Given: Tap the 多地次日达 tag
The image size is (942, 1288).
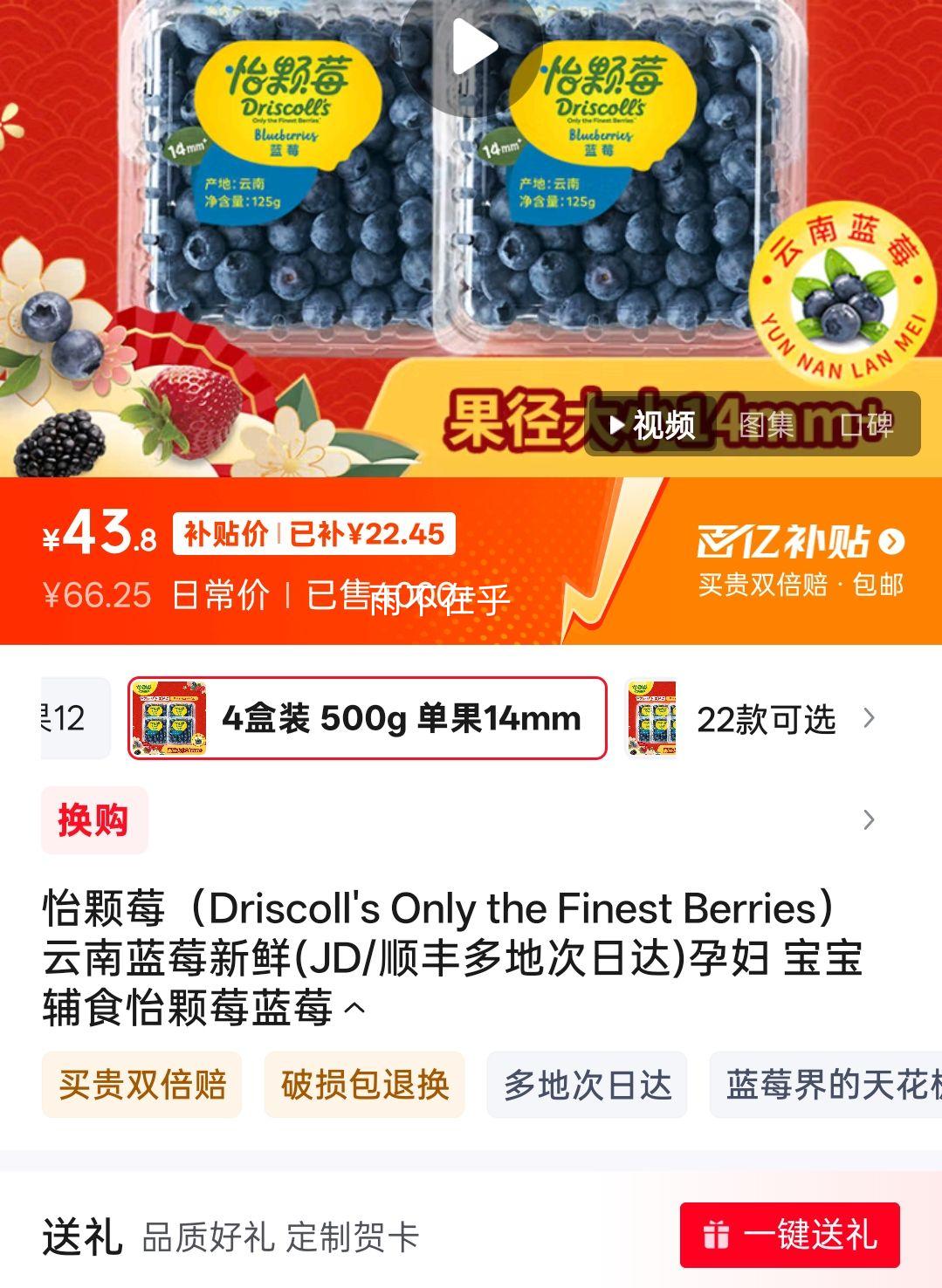Looking at the screenshot, I should point(588,1085).
